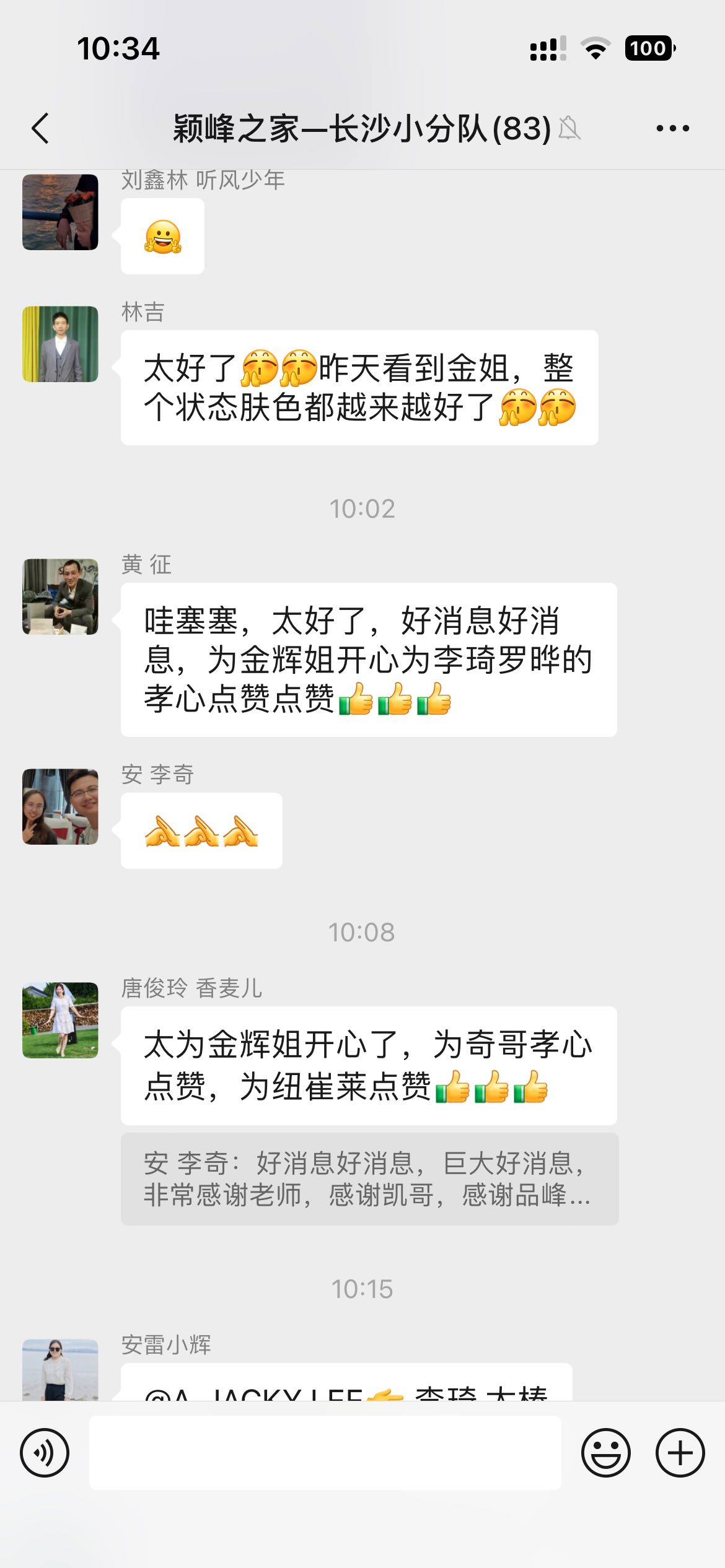725x1568 pixels.
Task: View 唐俊玲 香麦儿's profile avatar
Action: click(60, 1020)
